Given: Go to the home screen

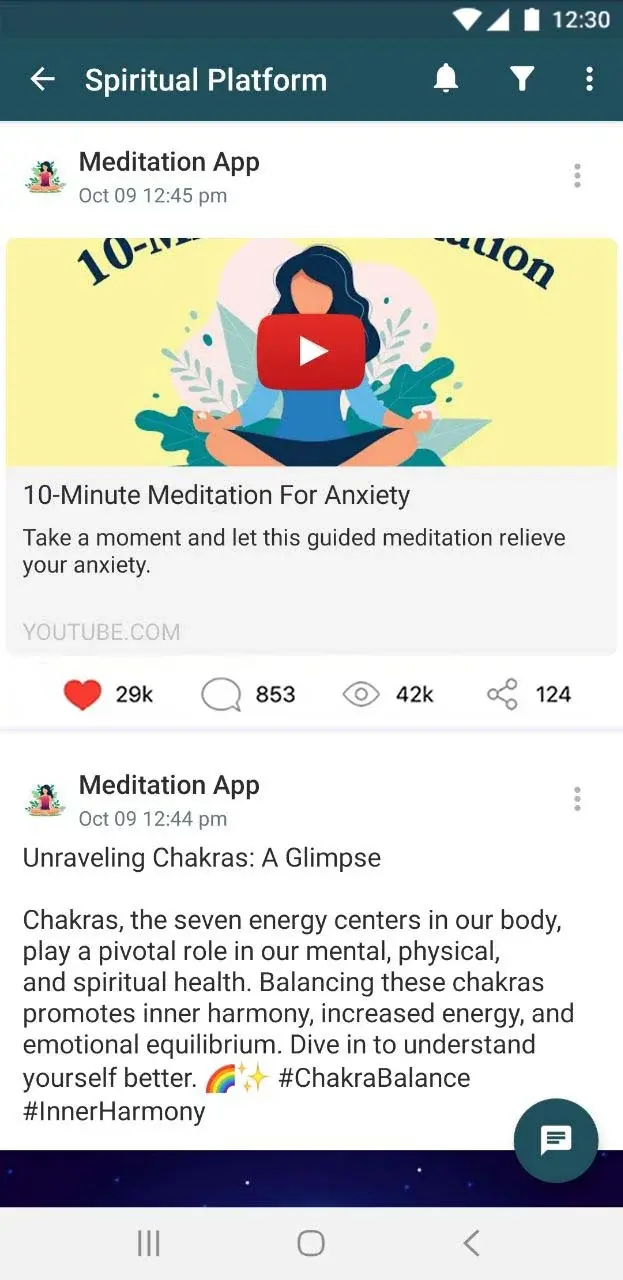Looking at the screenshot, I should (311, 1243).
